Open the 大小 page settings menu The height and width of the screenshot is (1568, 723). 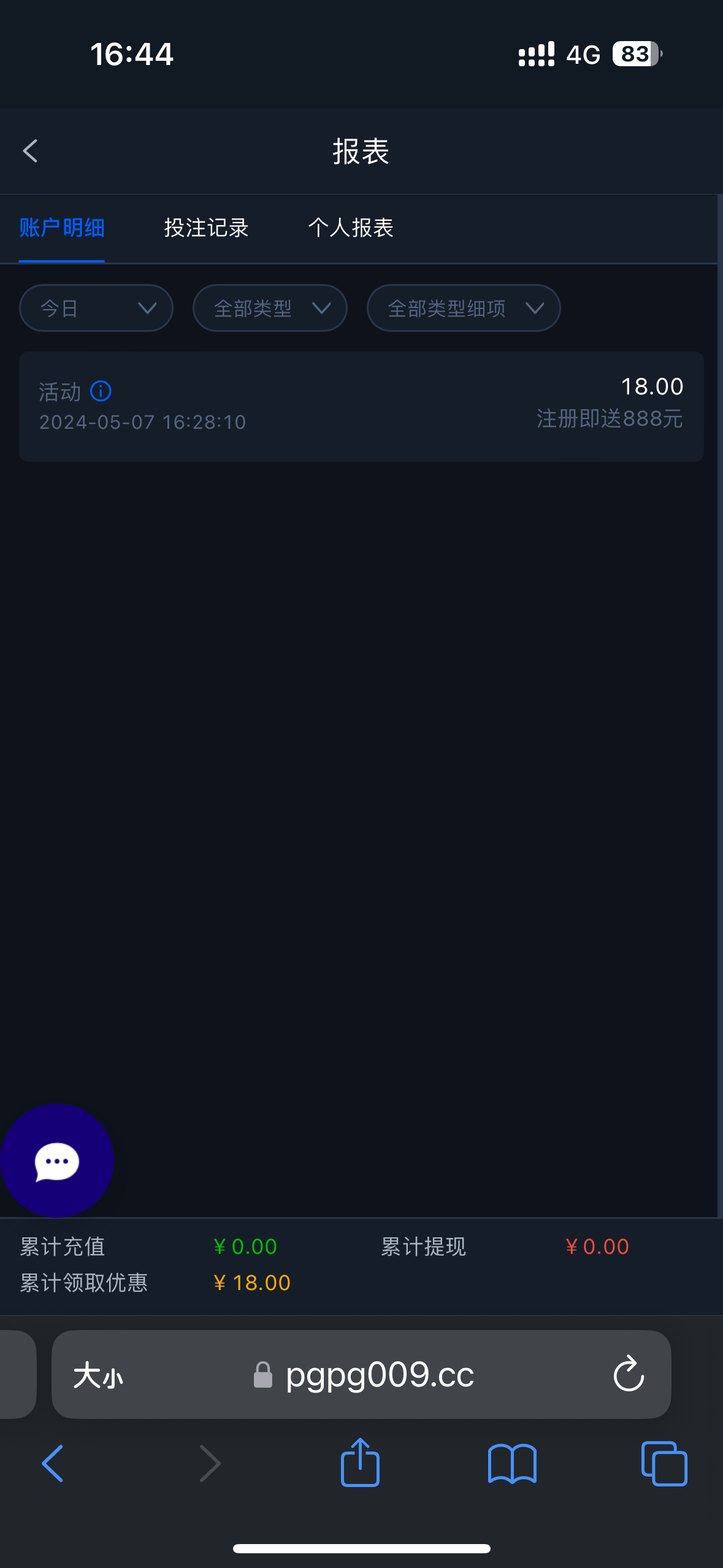click(98, 1375)
